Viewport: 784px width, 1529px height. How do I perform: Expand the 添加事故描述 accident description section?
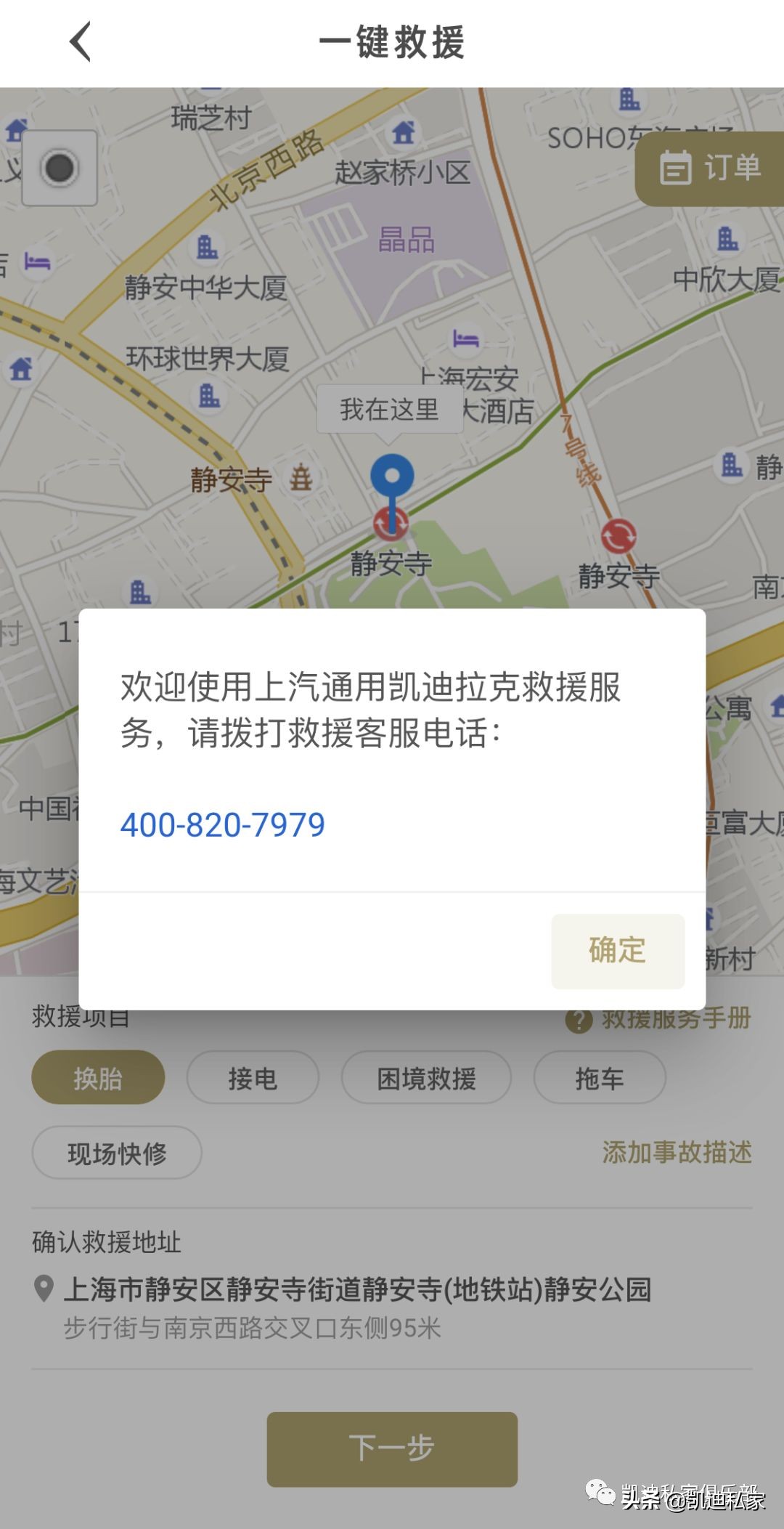point(677,1152)
